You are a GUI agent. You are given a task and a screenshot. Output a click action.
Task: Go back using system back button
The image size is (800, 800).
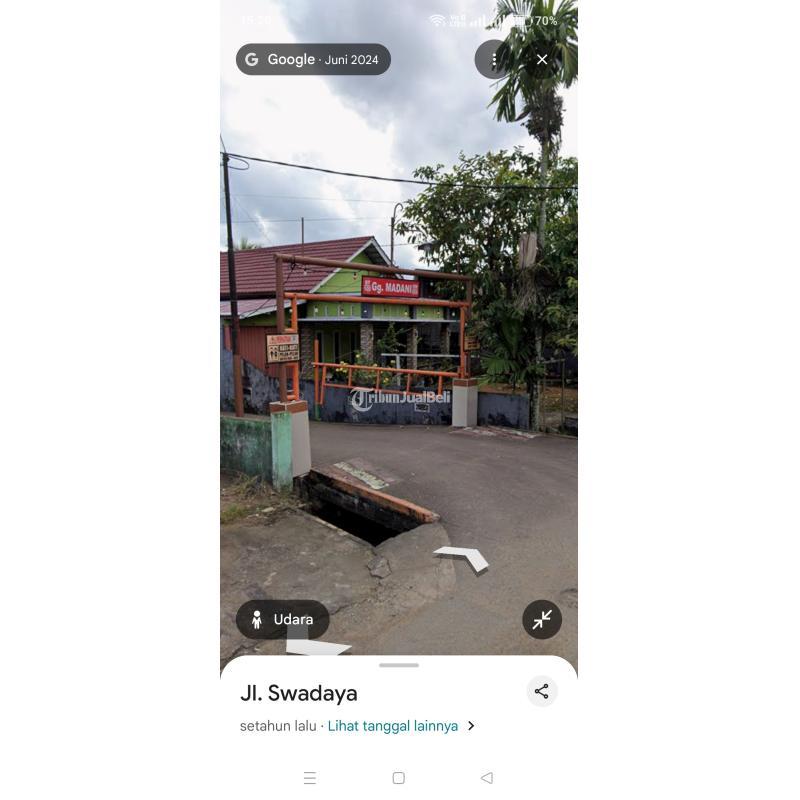[x=487, y=778]
